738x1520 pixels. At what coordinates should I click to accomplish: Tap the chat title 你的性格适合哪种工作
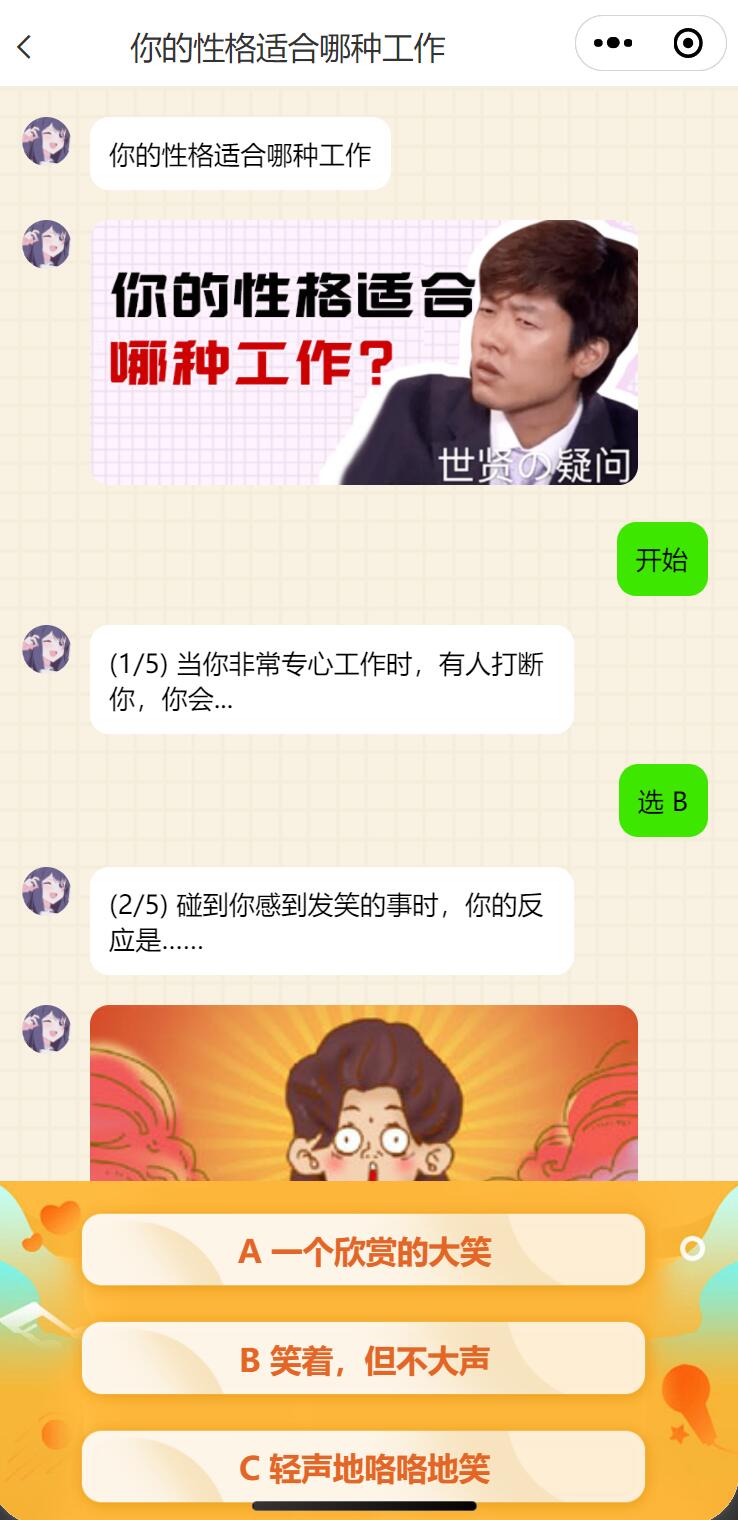pos(287,46)
